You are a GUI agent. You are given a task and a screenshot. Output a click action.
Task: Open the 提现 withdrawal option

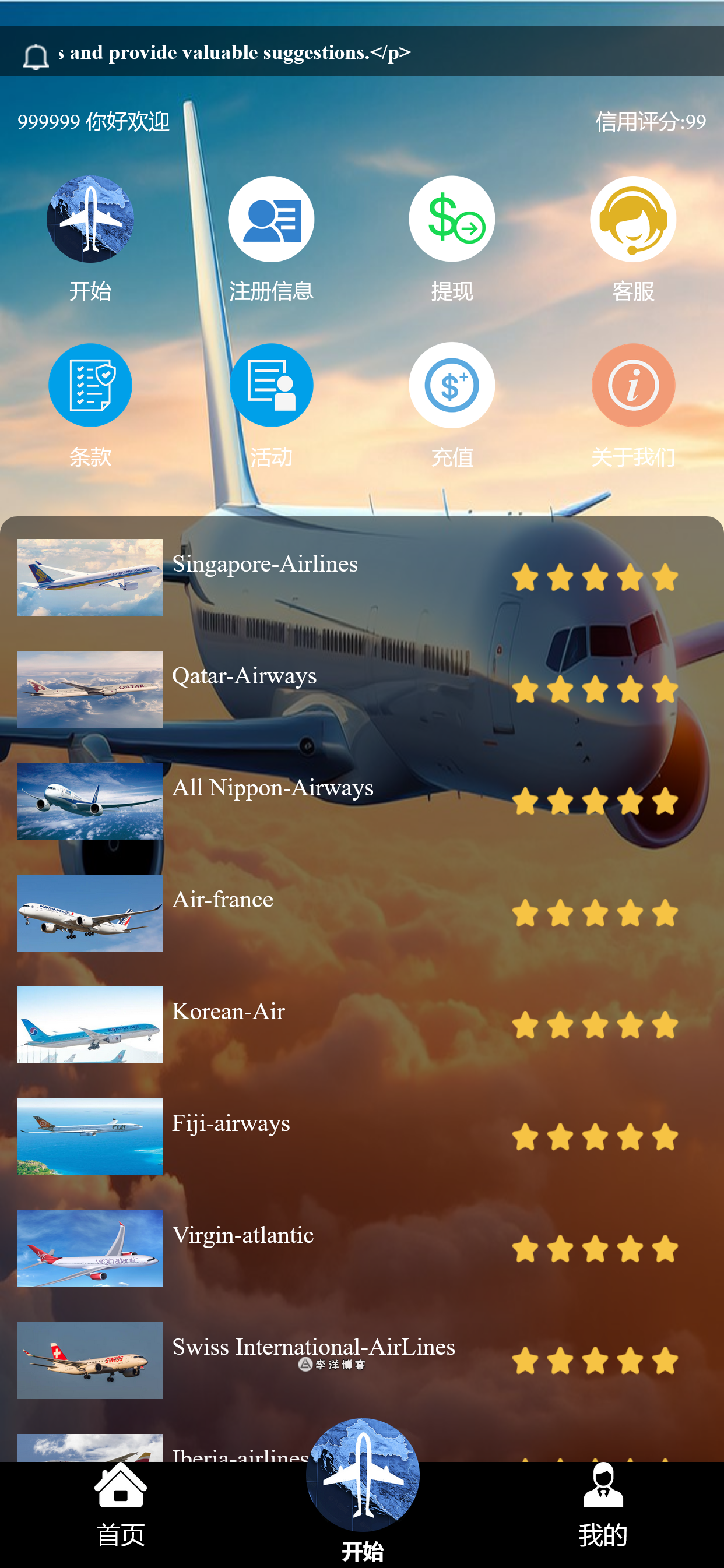click(451, 219)
